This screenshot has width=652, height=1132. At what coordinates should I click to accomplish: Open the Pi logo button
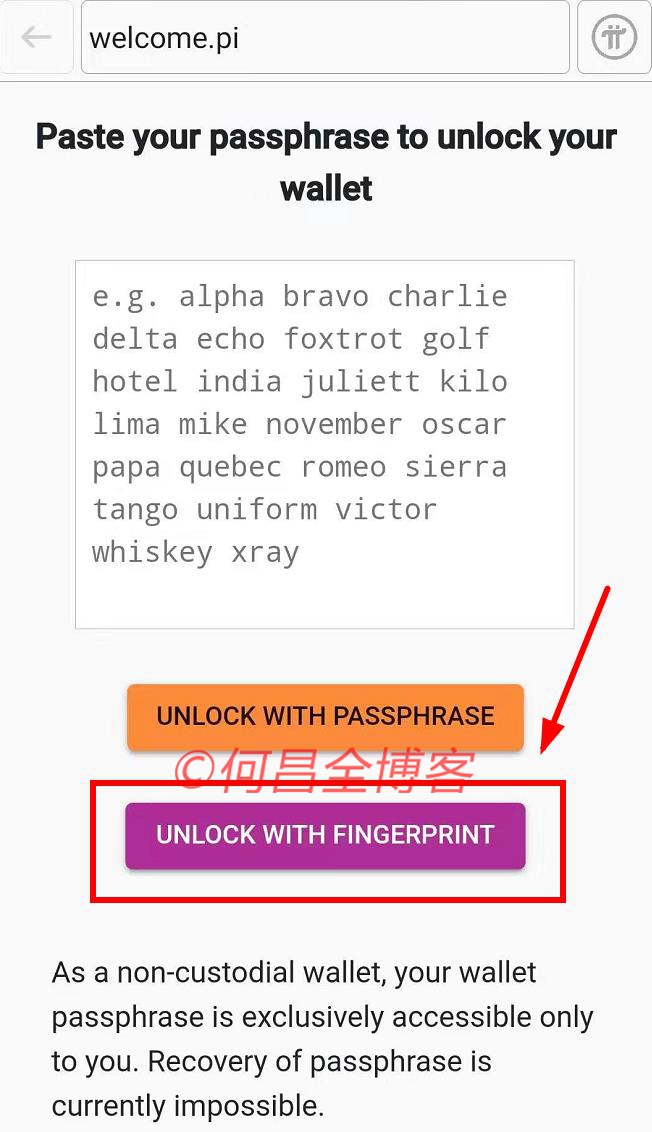point(614,38)
